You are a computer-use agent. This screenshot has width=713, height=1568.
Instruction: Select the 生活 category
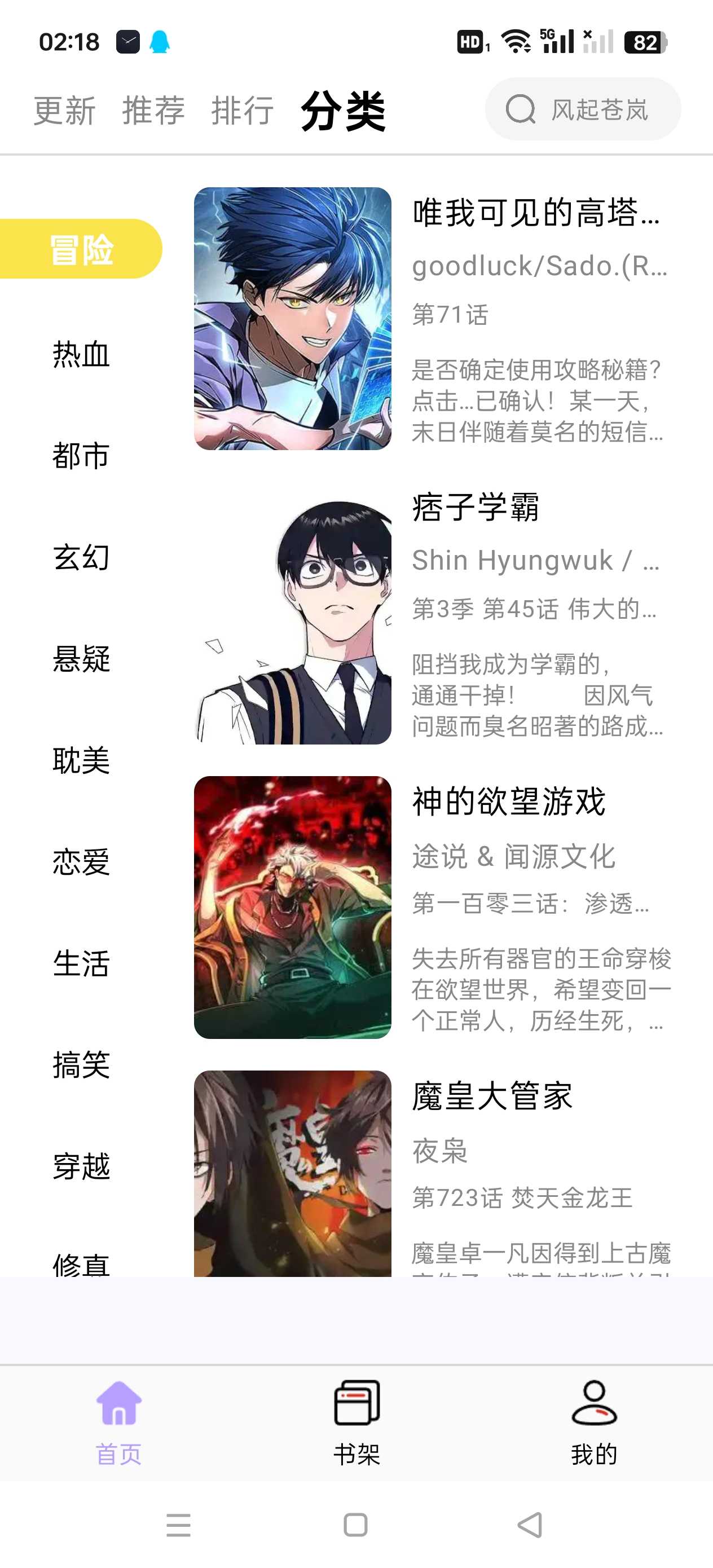point(81,964)
